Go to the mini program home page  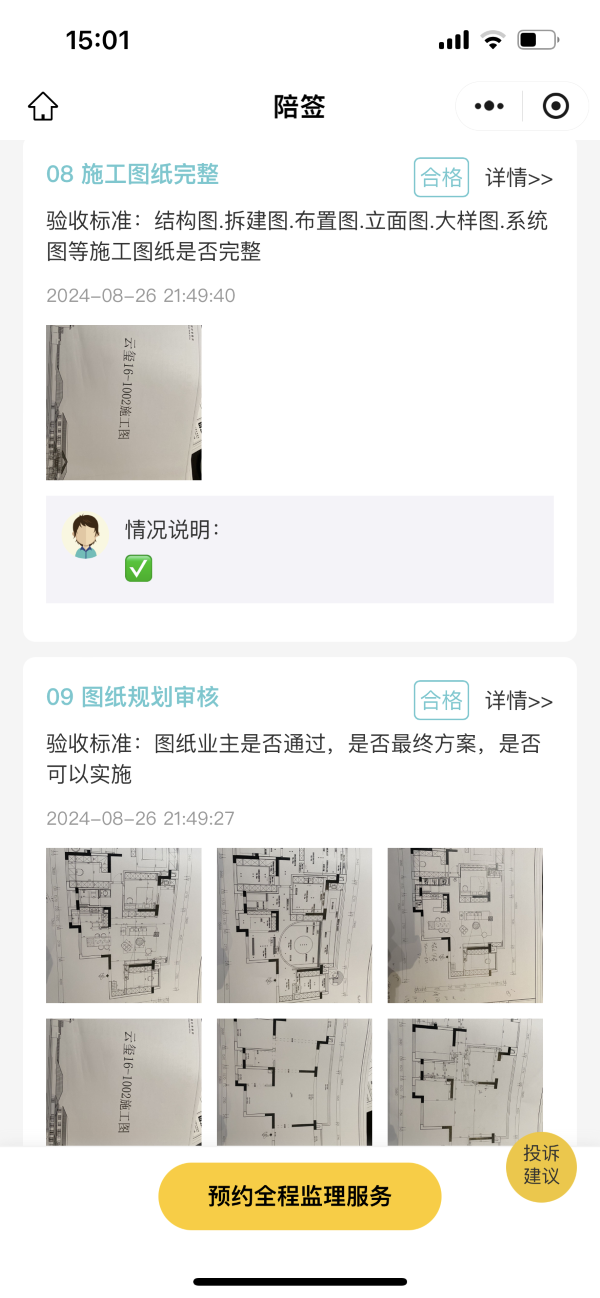[43, 106]
